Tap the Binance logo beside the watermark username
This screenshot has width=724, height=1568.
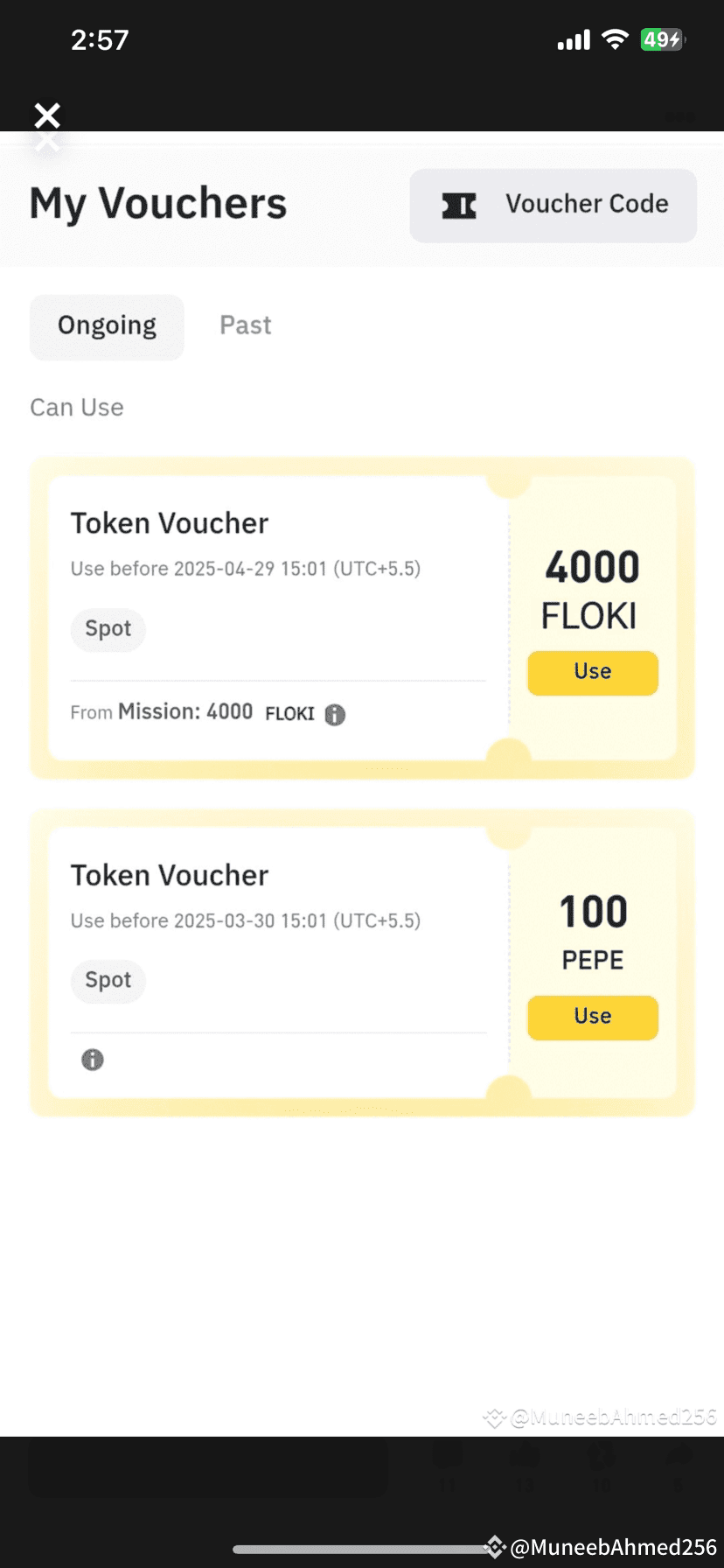pyautogui.click(x=496, y=1547)
